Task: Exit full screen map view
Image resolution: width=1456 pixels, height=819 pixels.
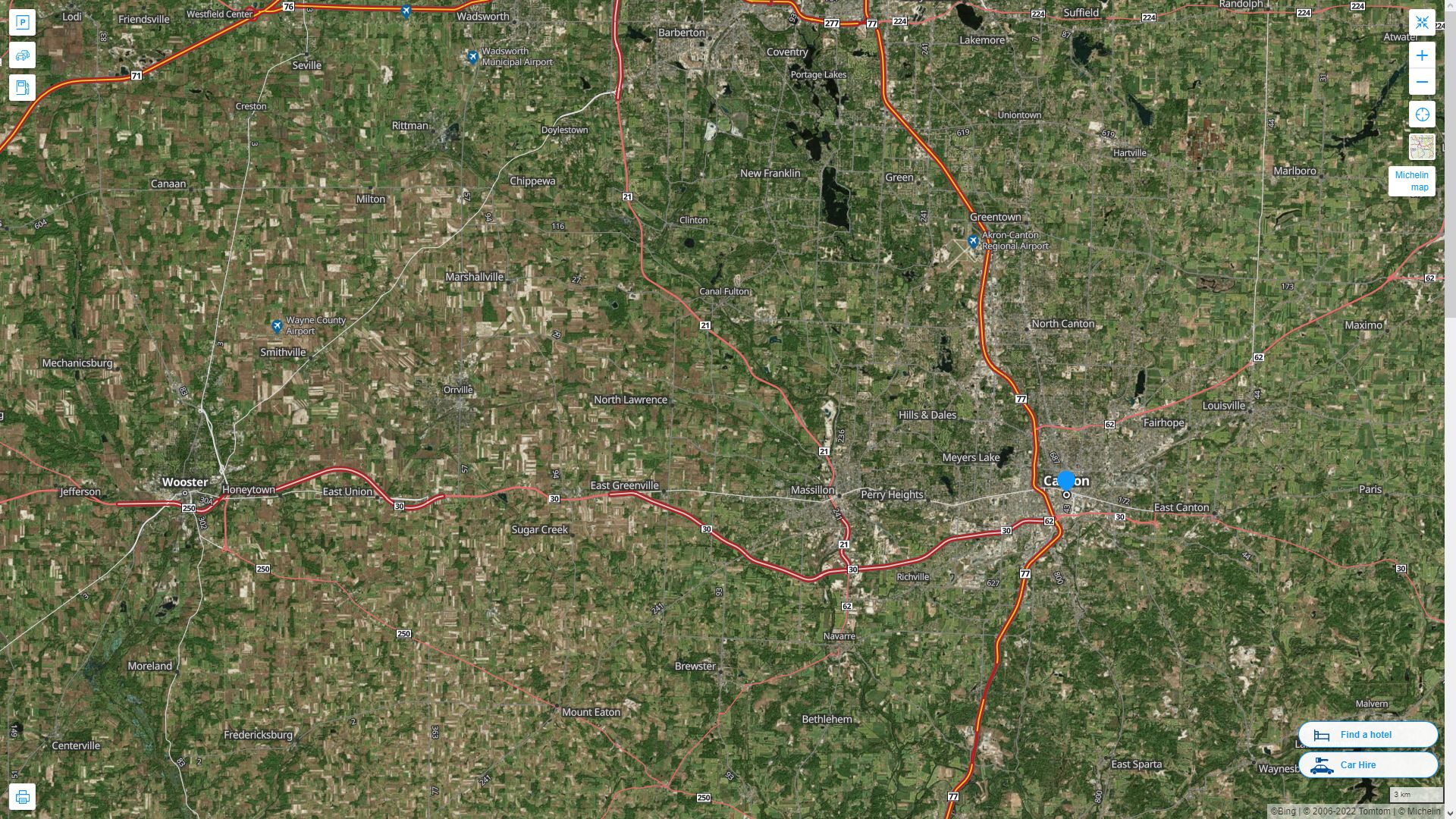Action: coord(1422,23)
